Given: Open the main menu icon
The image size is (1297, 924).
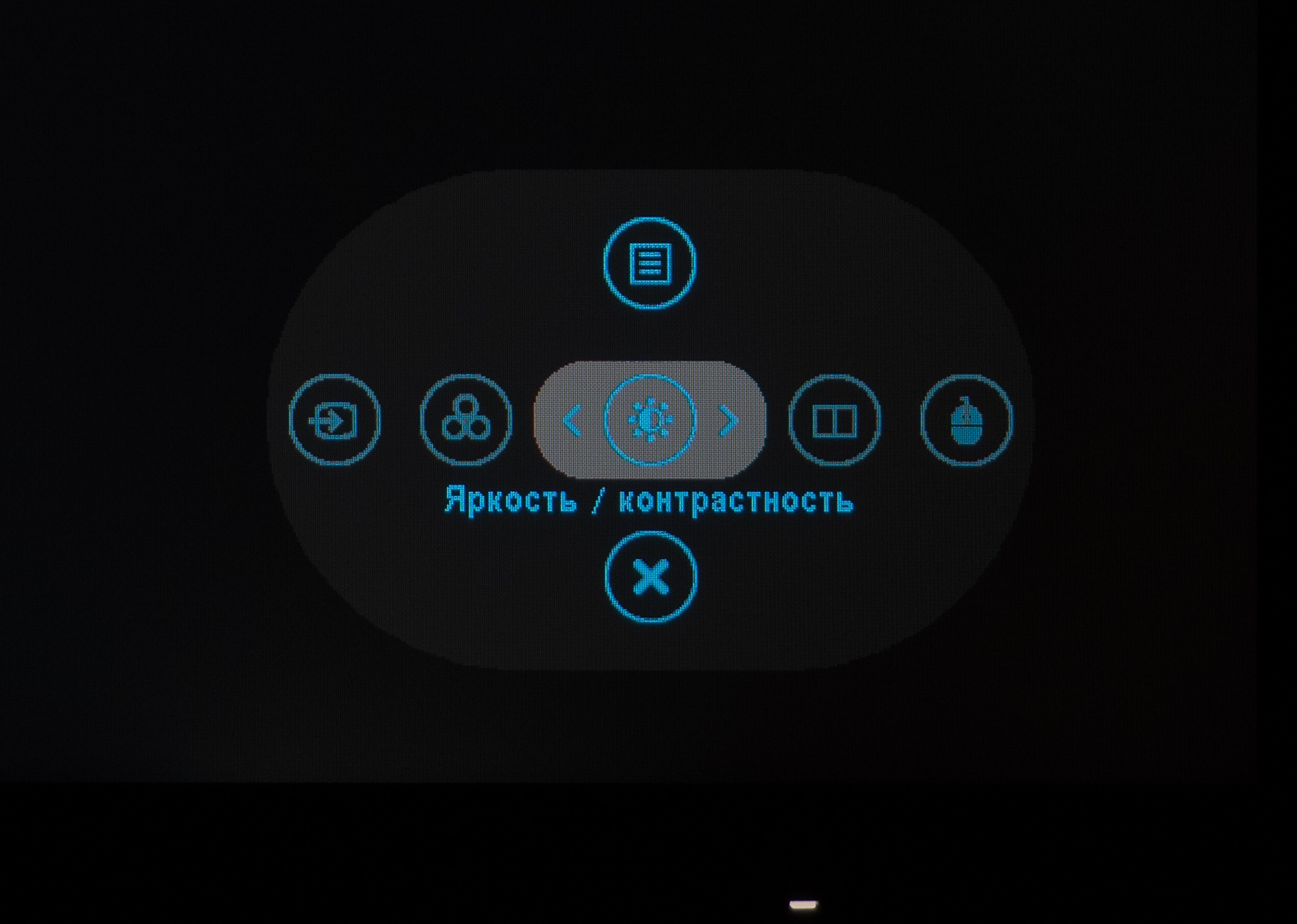Looking at the screenshot, I should [x=649, y=263].
